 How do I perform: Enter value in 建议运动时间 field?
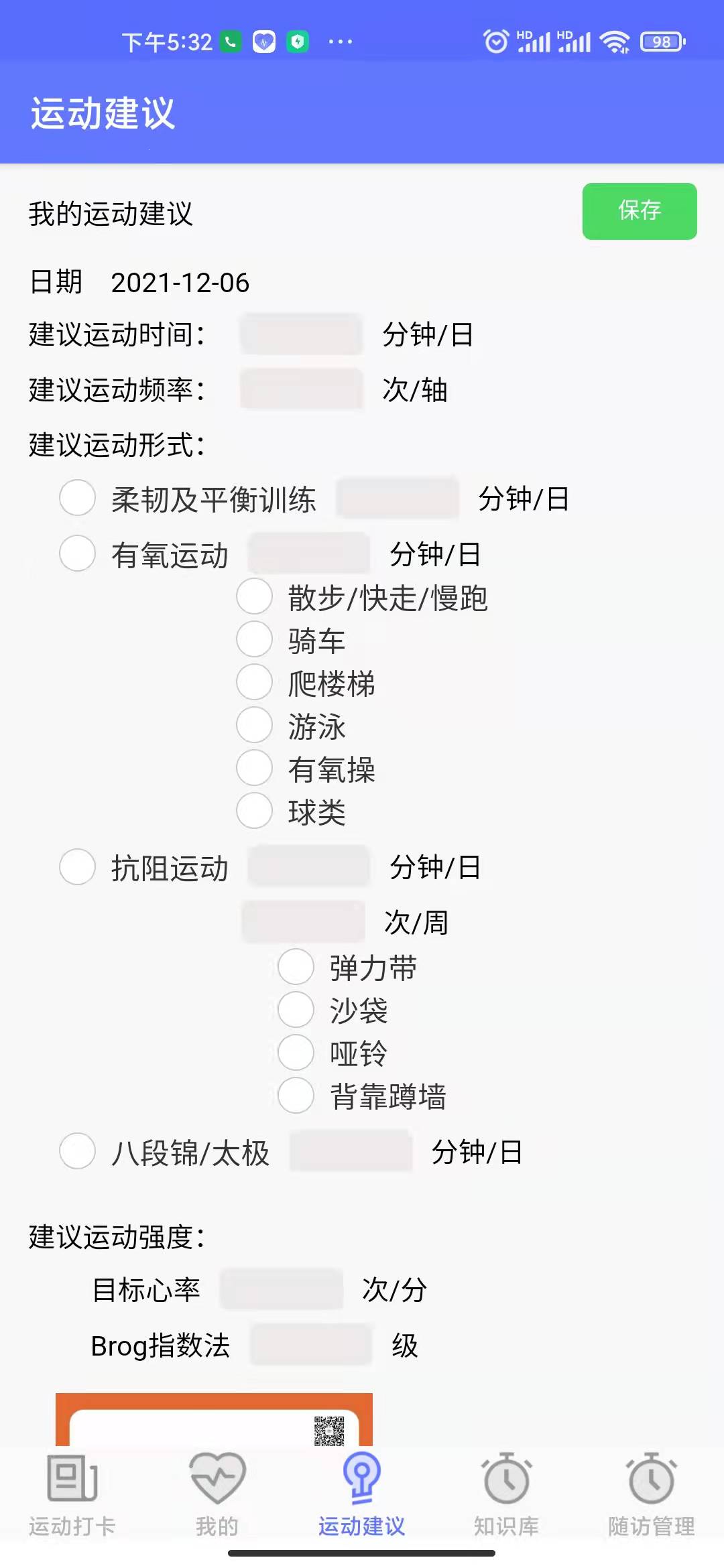pyautogui.click(x=302, y=334)
